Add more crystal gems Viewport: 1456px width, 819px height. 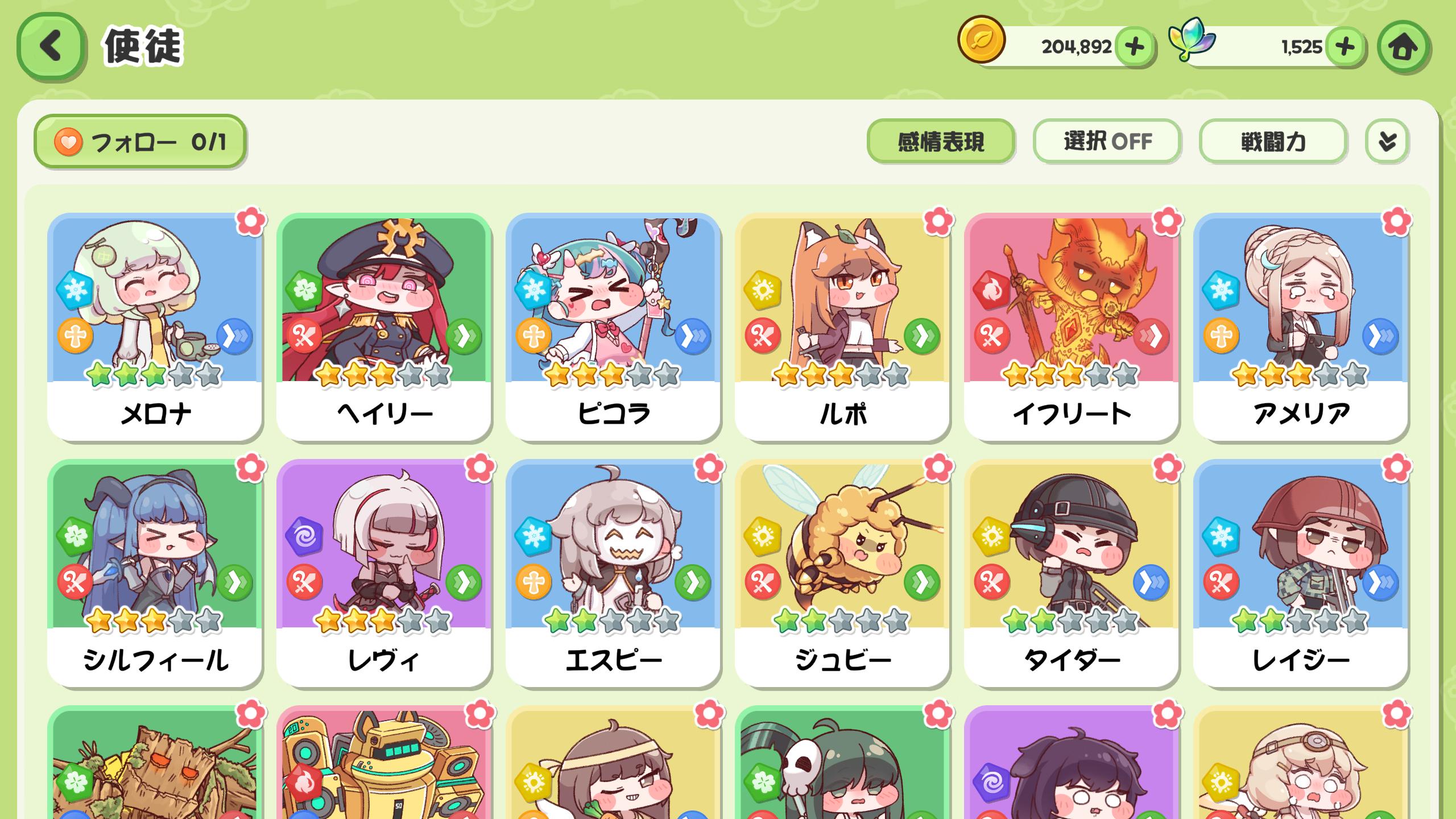pyautogui.click(x=1345, y=47)
